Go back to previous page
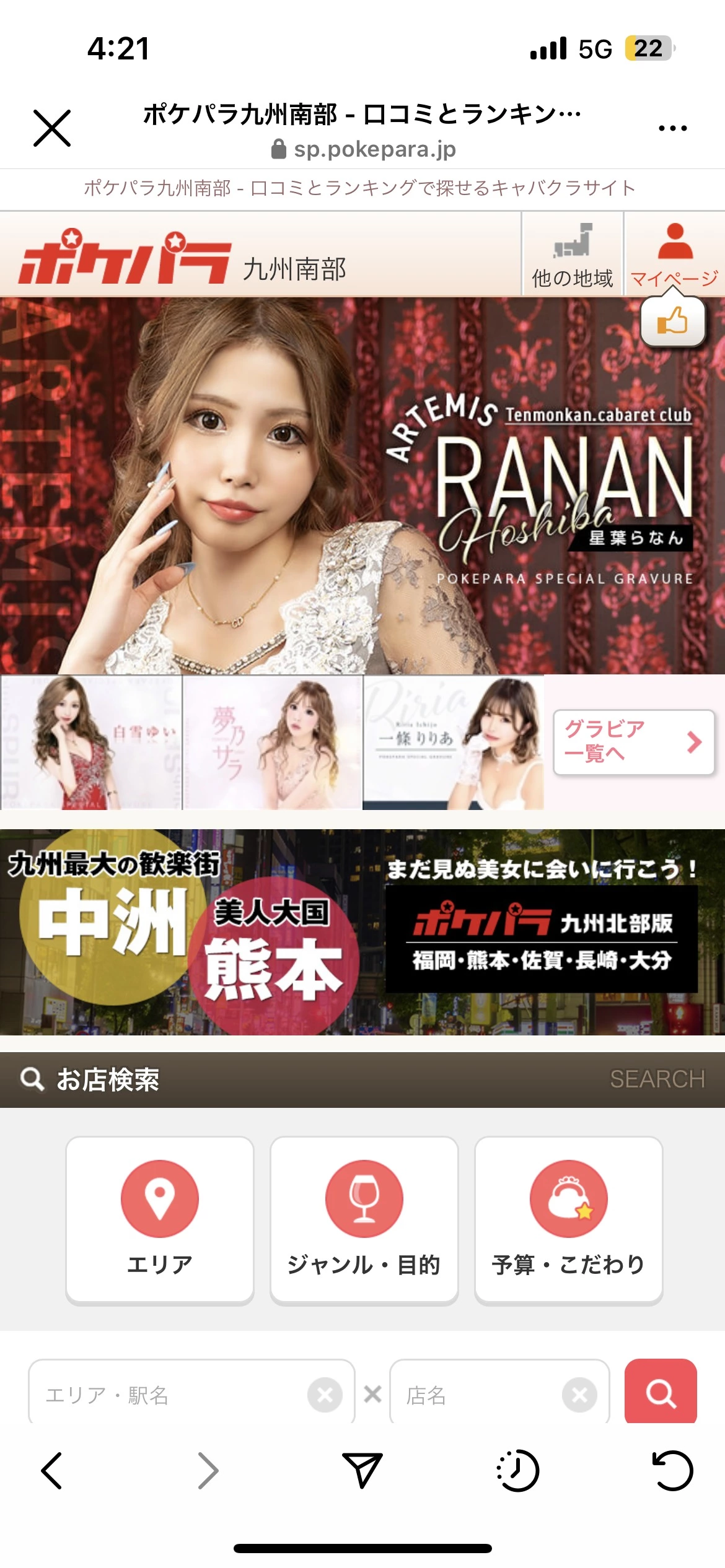The image size is (725, 1568). click(52, 1470)
